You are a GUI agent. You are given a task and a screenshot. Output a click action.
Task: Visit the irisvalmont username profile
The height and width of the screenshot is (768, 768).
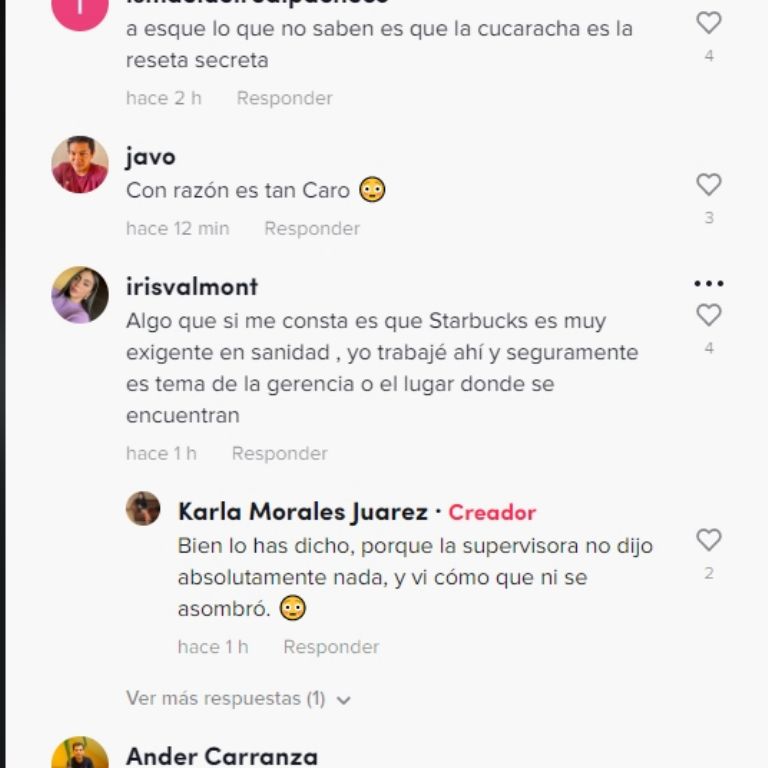[x=191, y=286]
